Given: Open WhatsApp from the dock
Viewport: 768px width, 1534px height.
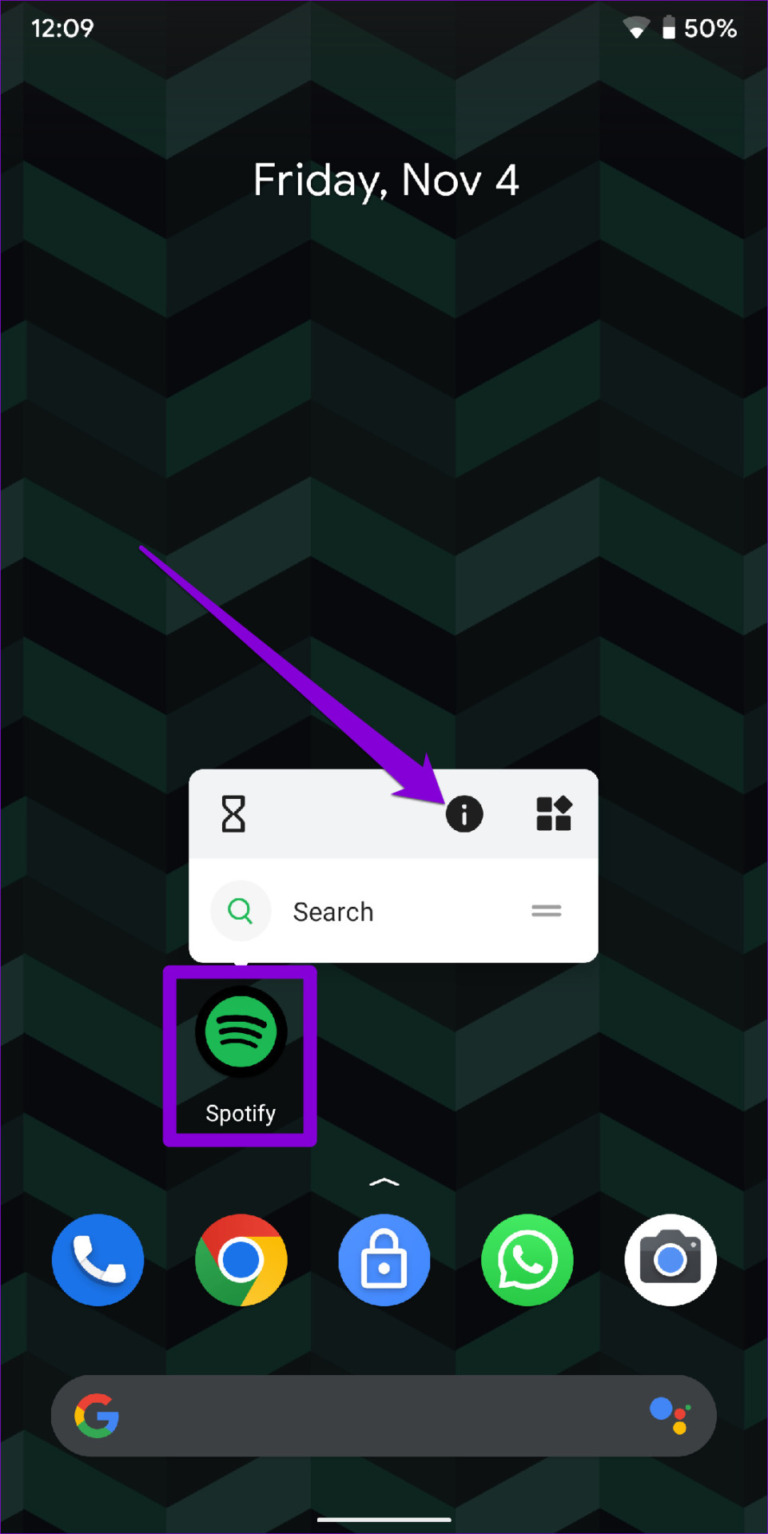Looking at the screenshot, I should (527, 1260).
